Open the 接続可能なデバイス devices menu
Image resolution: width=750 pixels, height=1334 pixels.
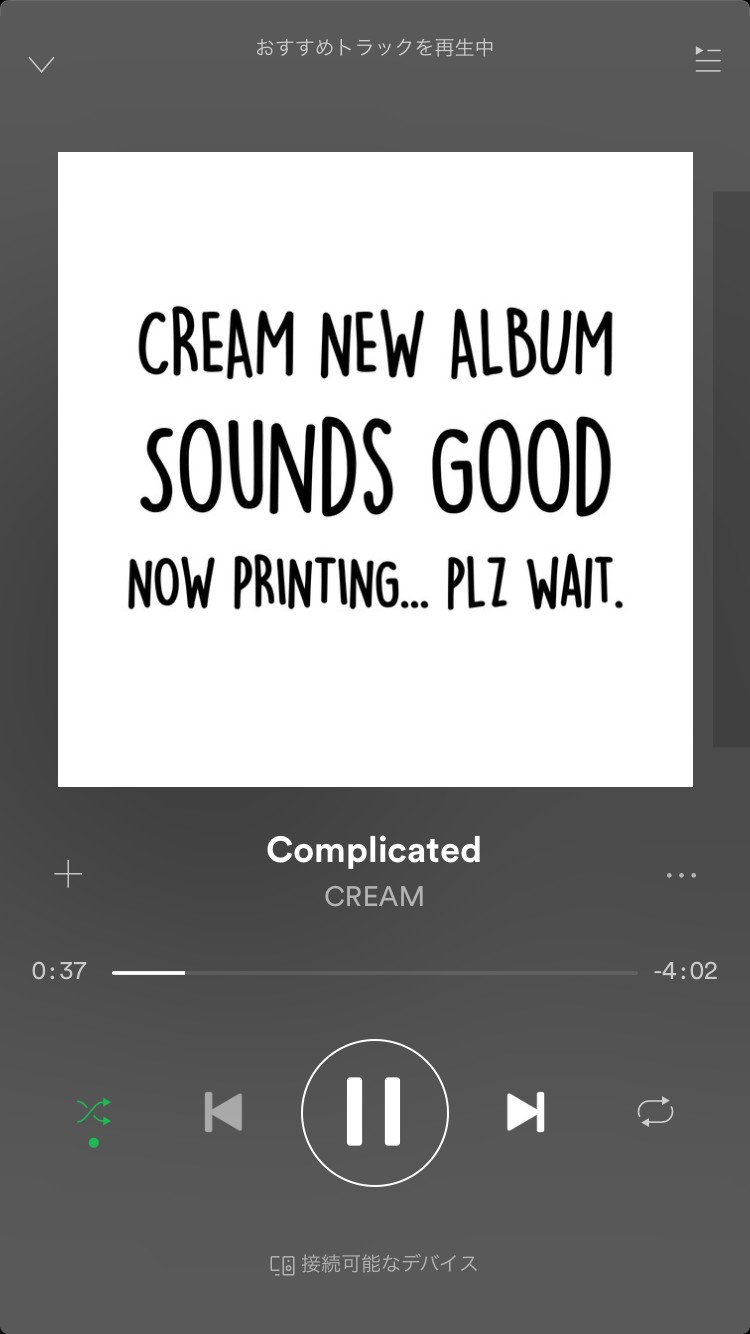pos(374,1264)
